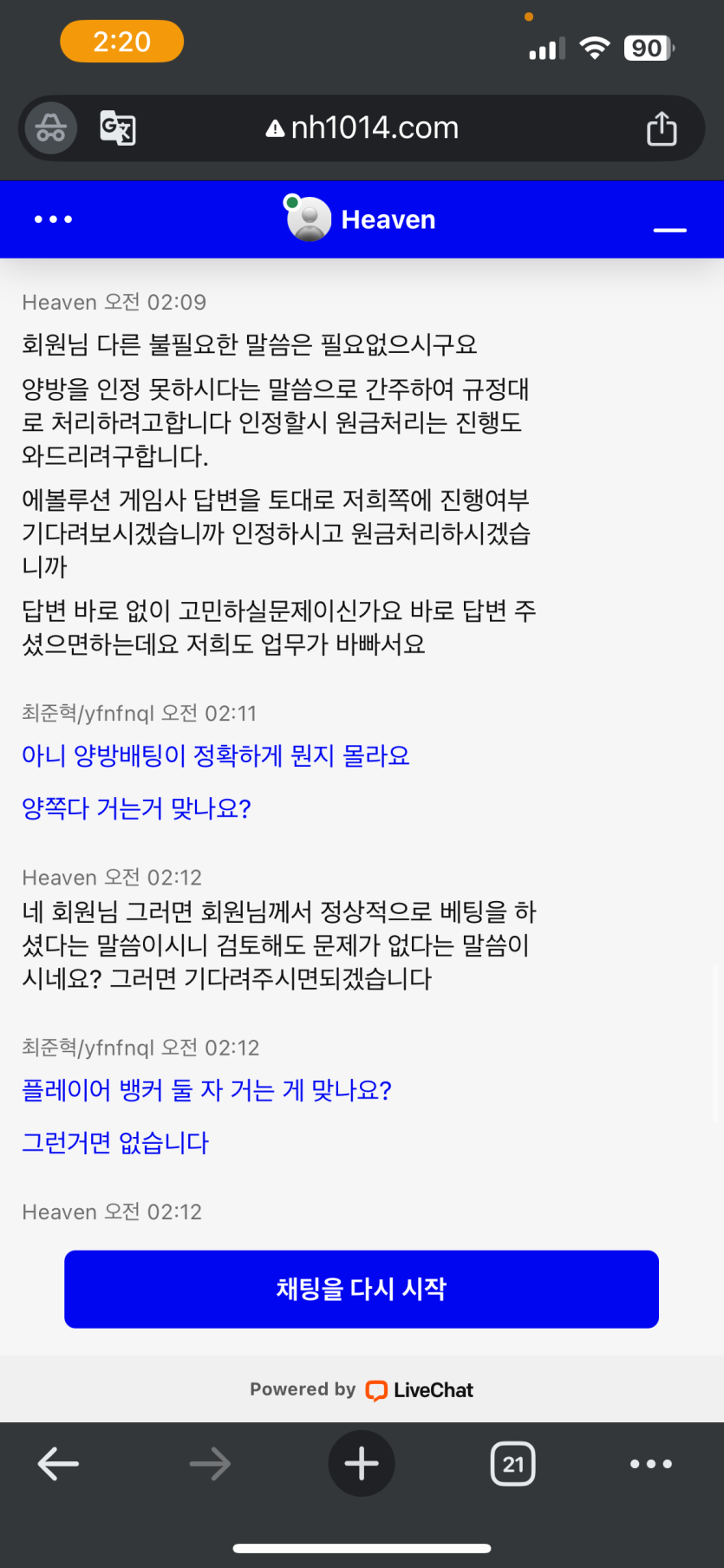
Task: Open the browser's more options menu
Action: click(x=651, y=1464)
